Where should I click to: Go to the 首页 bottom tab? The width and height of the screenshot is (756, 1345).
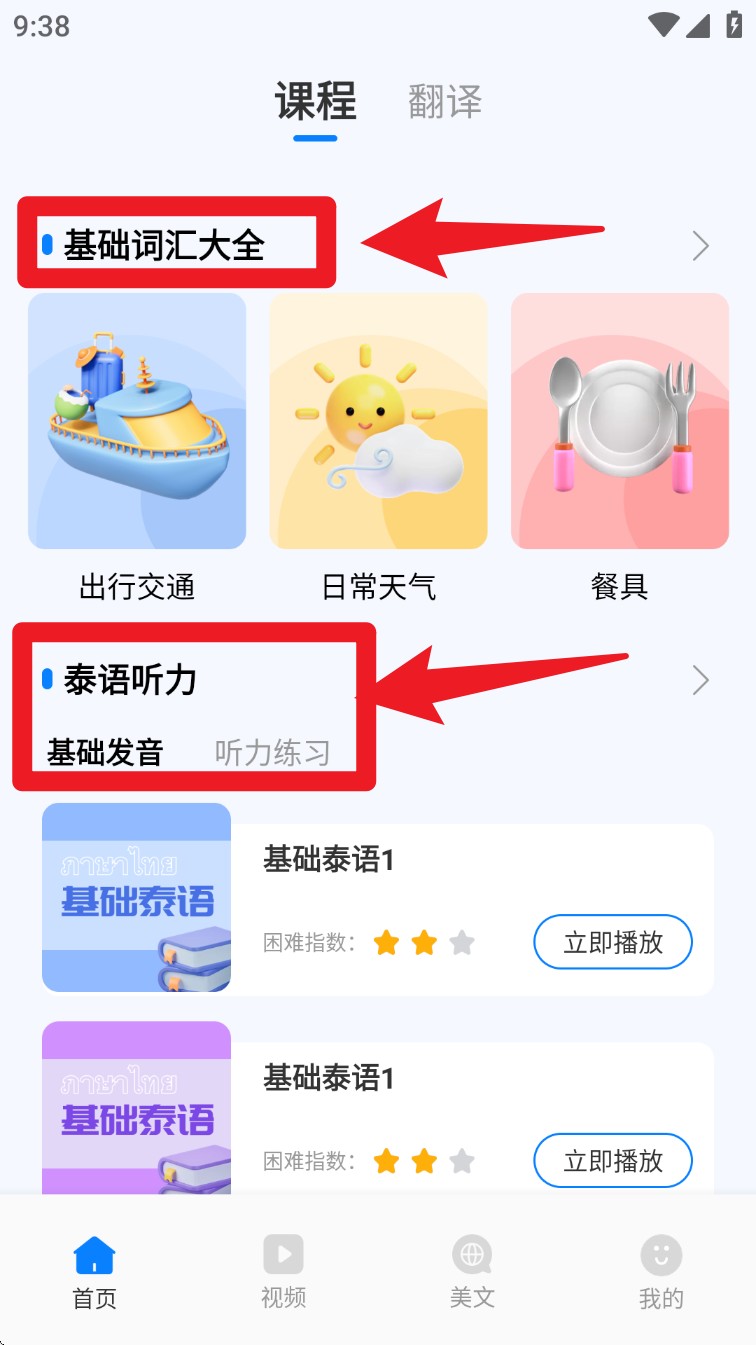pos(94,1272)
